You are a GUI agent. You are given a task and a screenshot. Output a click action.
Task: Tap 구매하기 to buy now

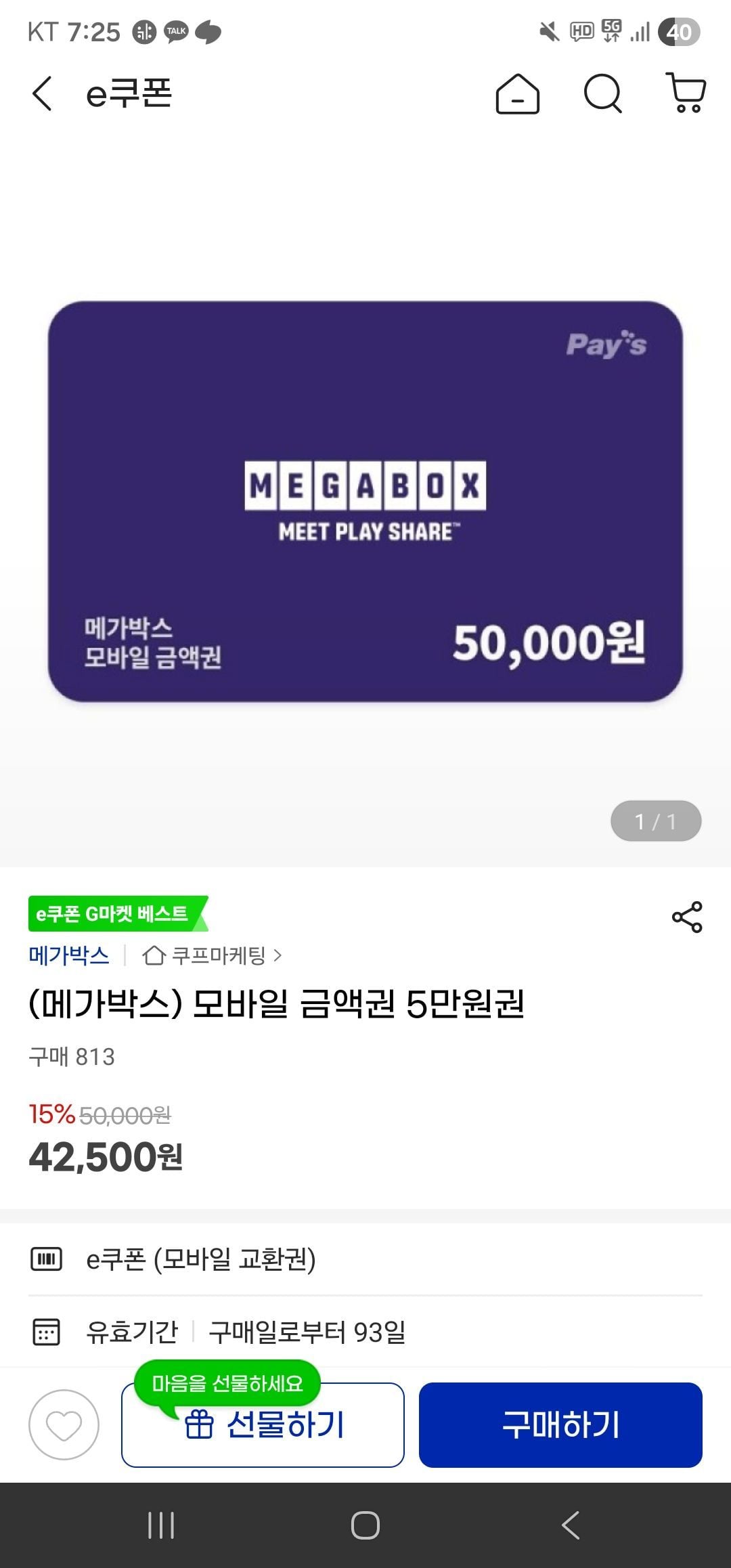click(x=560, y=1424)
